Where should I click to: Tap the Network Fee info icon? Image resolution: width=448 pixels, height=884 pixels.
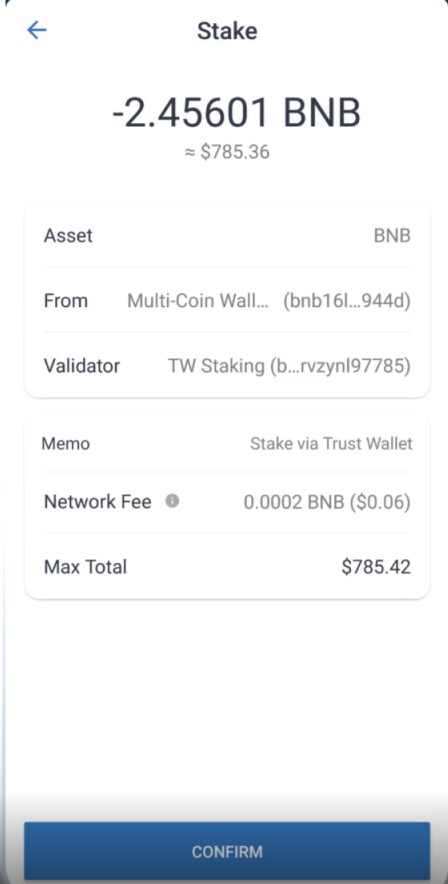coord(172,501)
